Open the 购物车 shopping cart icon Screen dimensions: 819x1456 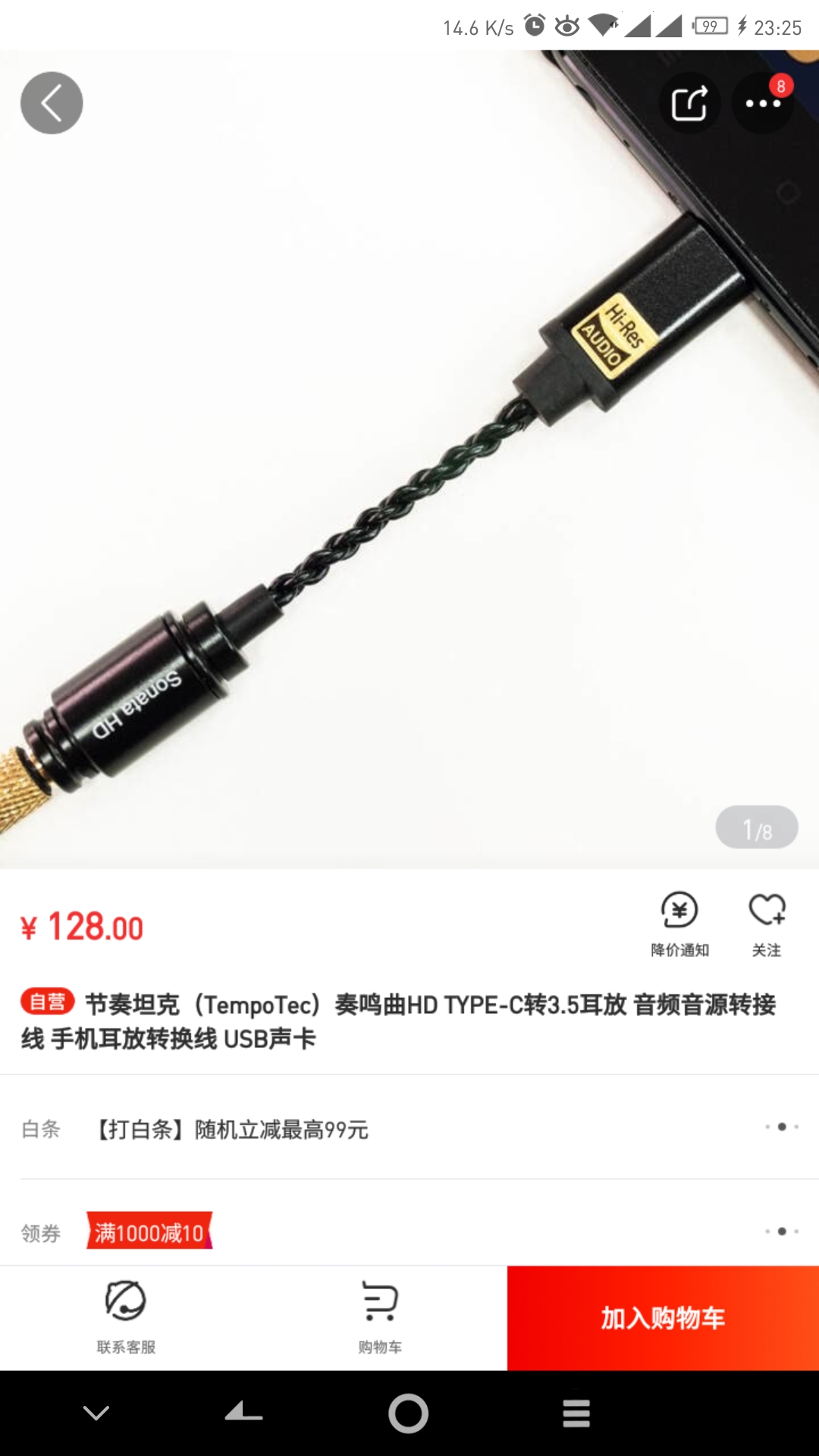coord(379,1306)
